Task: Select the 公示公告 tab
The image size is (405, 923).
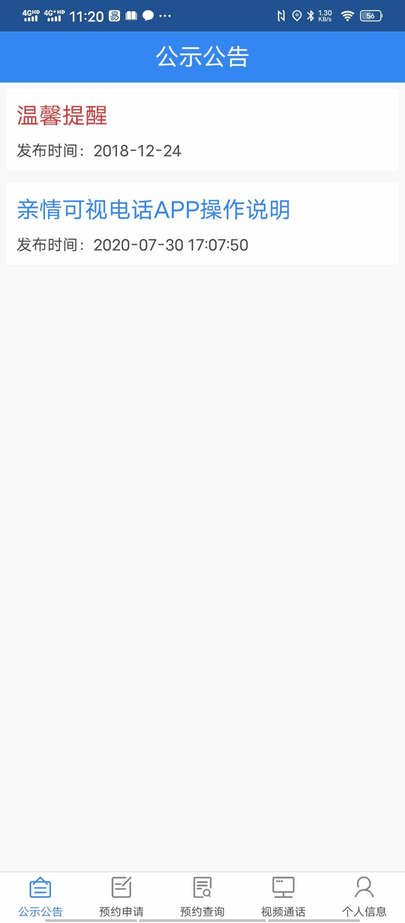Action: coord(41,897)
